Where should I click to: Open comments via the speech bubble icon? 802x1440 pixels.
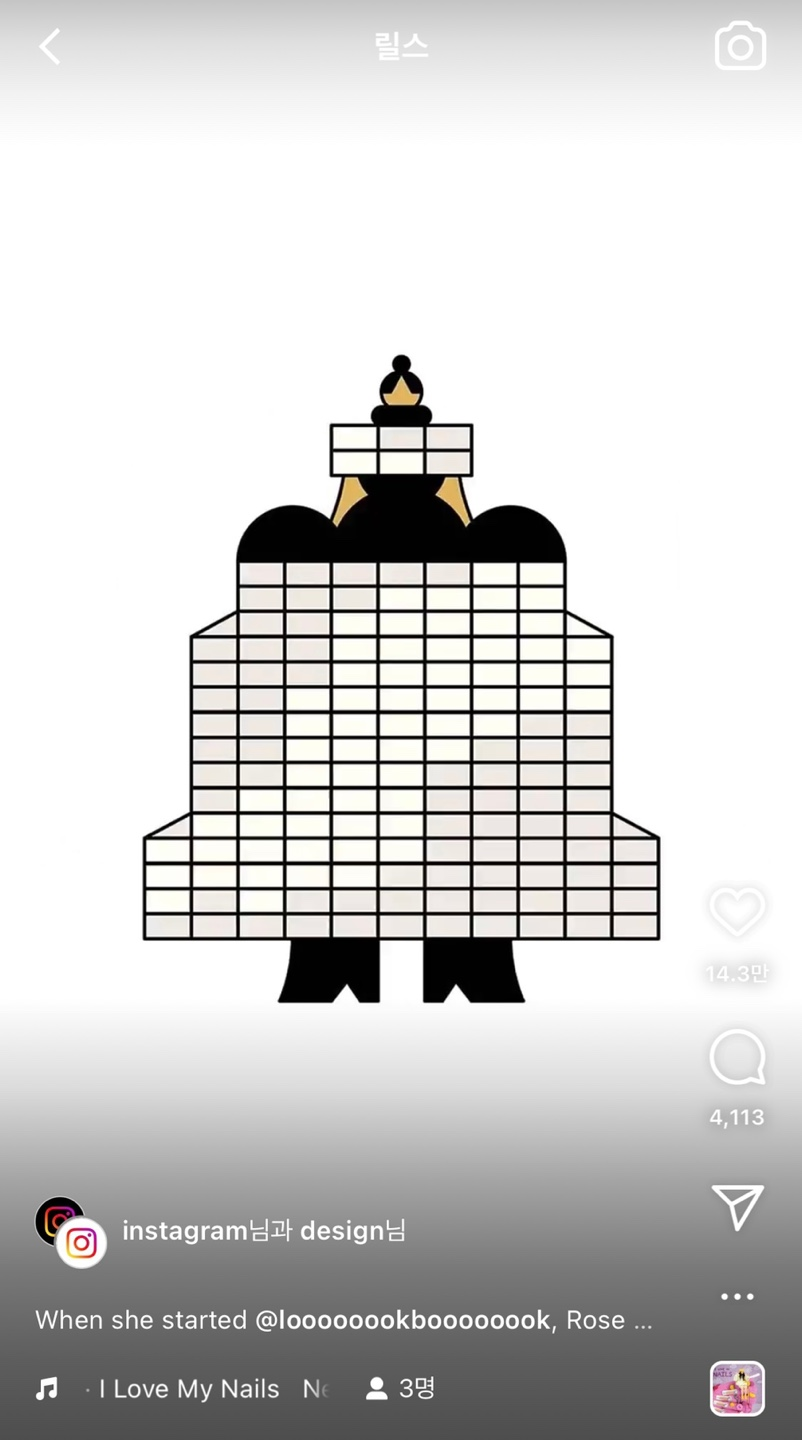pyautogui.click(x=737, y=1057)
